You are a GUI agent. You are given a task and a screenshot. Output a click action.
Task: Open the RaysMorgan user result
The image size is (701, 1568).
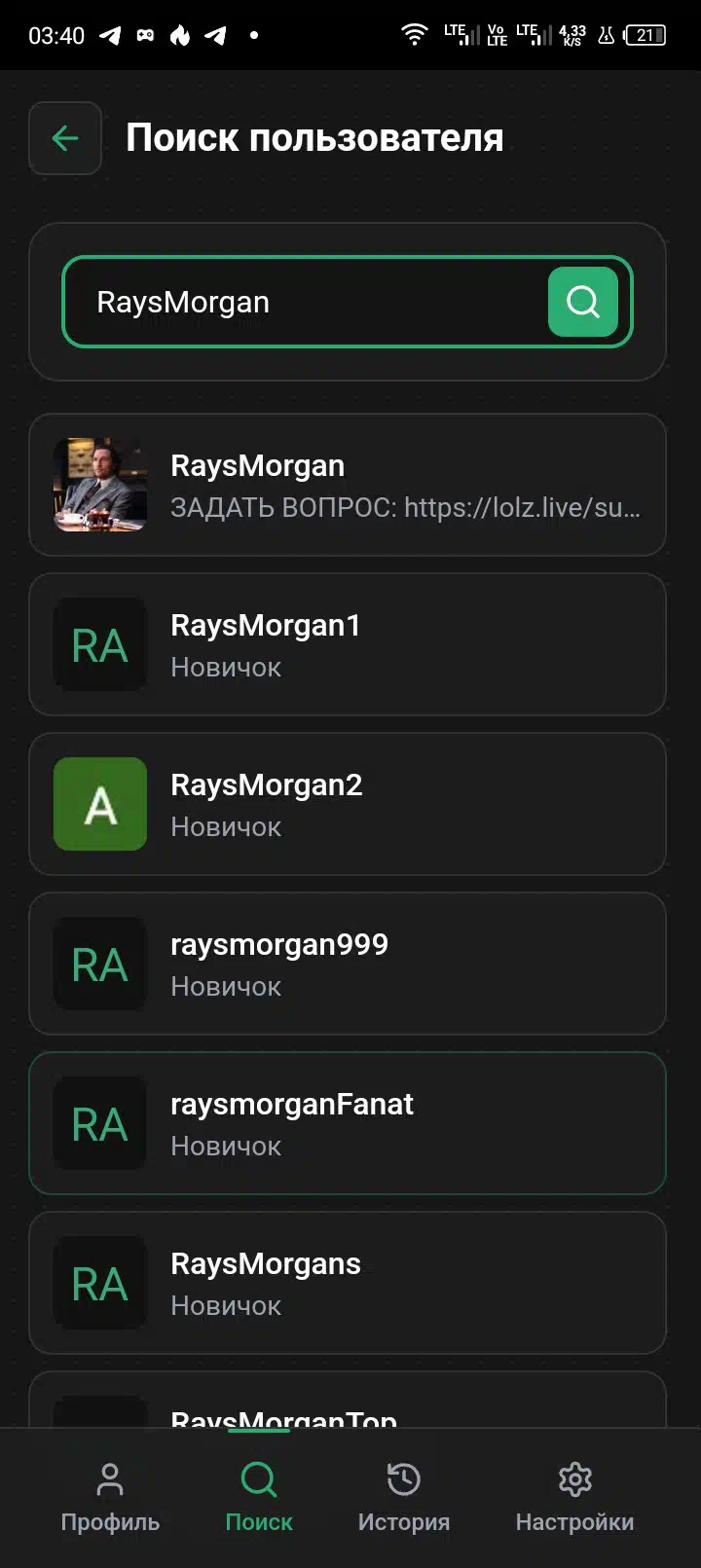(348, 485)
